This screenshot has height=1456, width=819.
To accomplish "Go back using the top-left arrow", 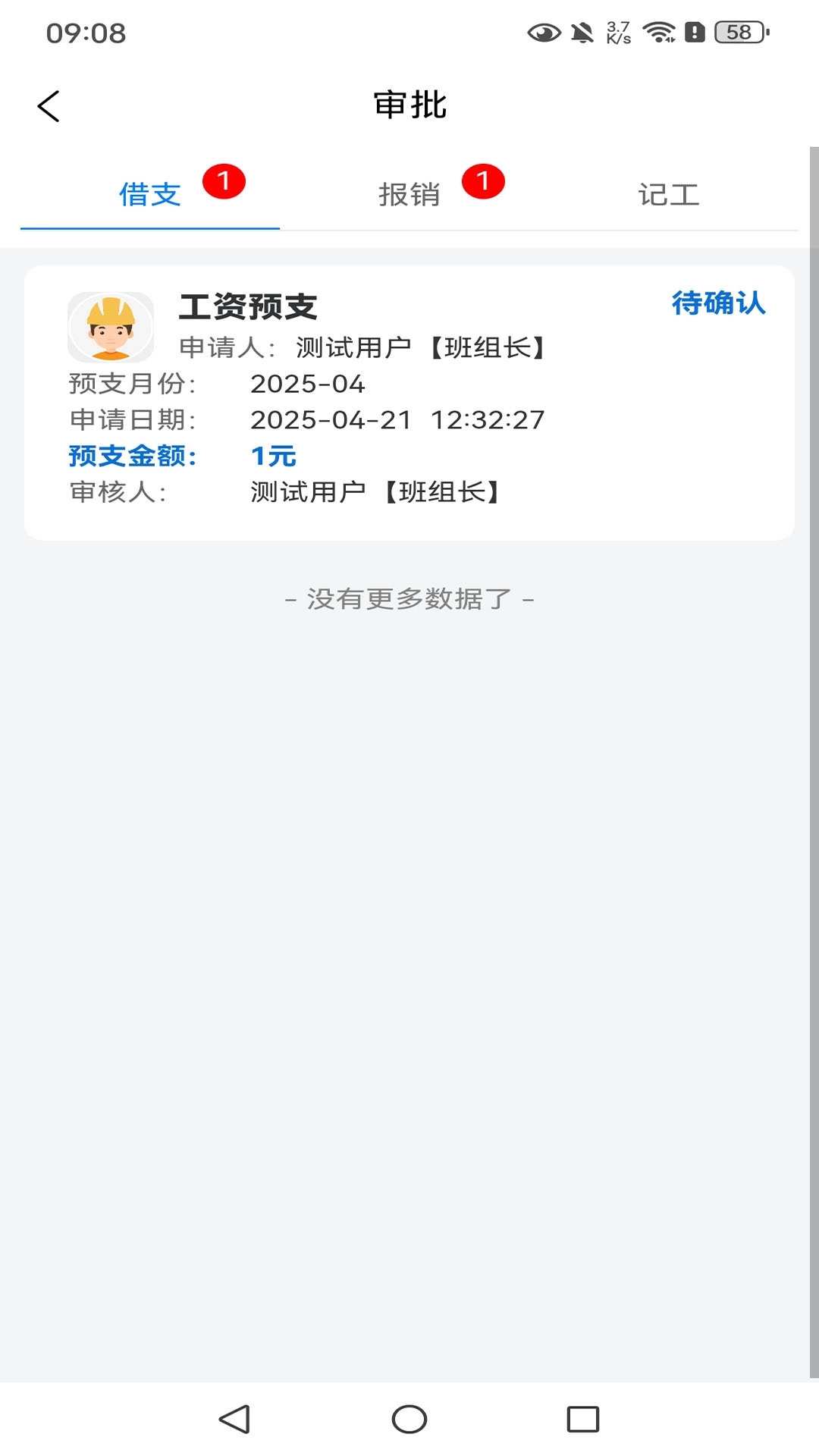I will [49, 106].
